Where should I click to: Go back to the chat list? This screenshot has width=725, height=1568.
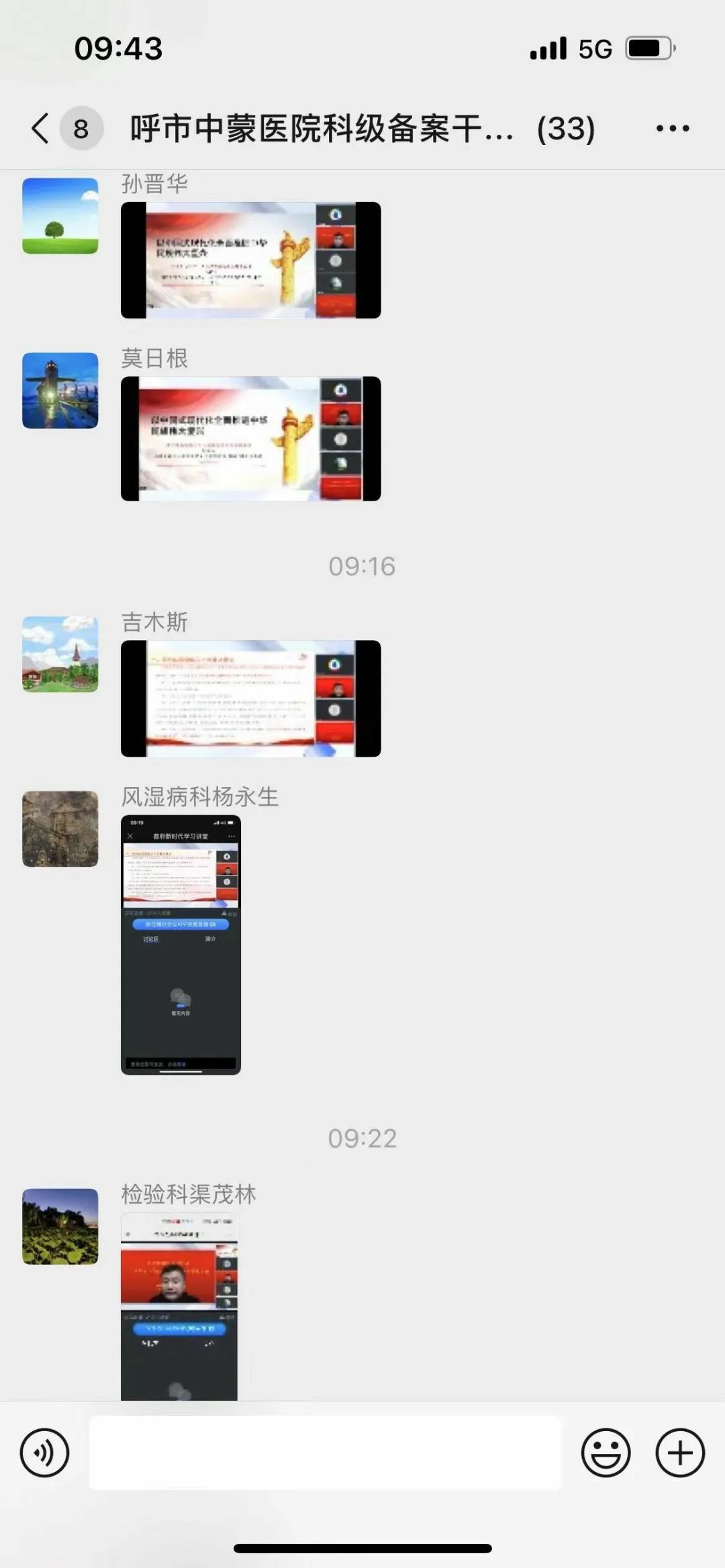point(42,127)
